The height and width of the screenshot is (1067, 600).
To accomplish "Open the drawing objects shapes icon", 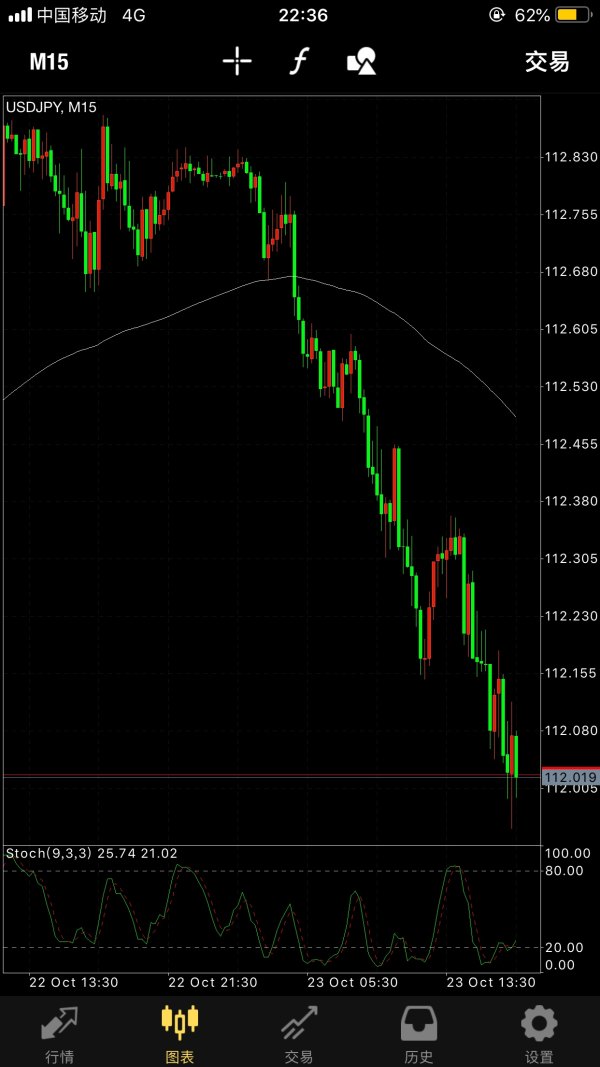I will 361,62.
